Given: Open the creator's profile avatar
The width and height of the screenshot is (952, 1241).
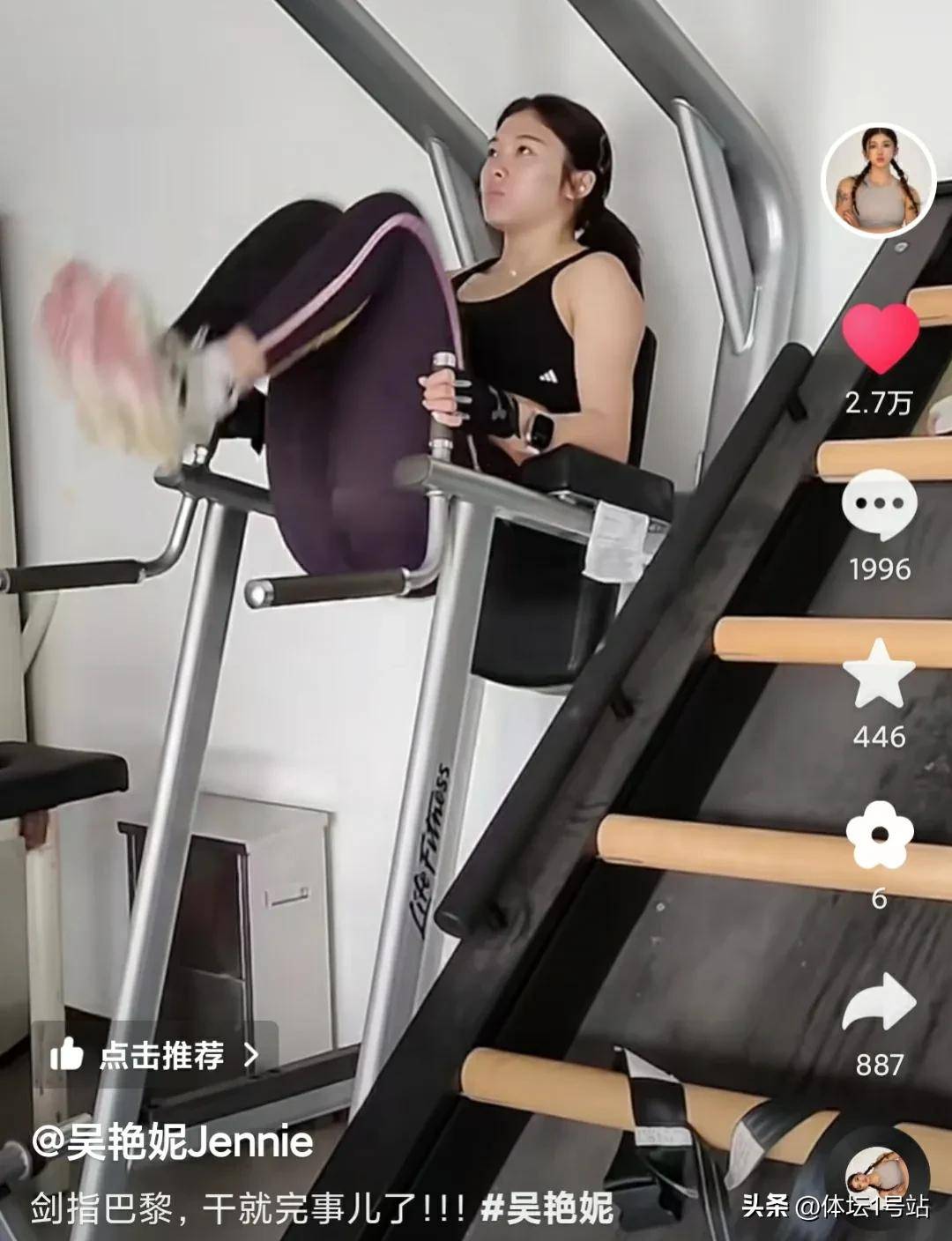Looking at the screenshot, I should coord(878,181).
